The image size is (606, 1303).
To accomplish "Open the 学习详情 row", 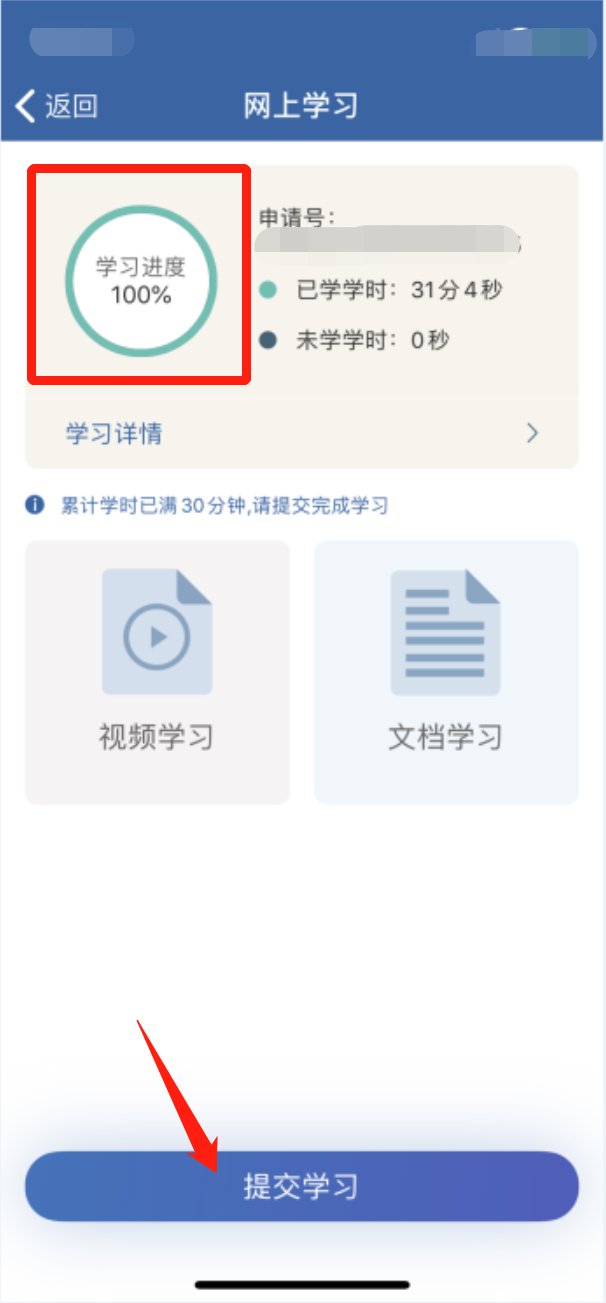I will [x=301, y=433].
